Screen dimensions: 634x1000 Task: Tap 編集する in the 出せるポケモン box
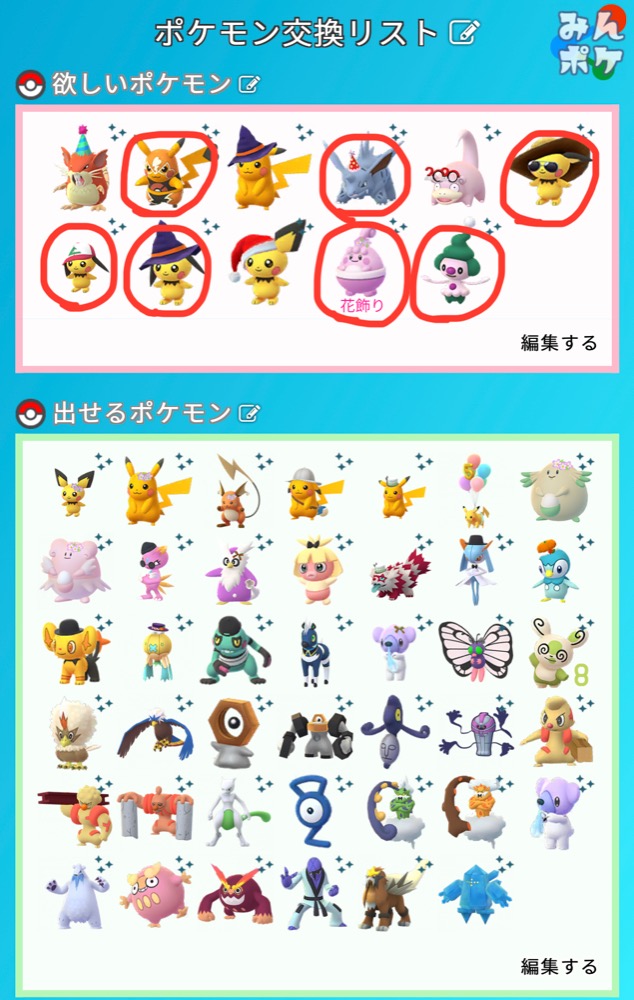pyautogui.click(x=558, y=966)
